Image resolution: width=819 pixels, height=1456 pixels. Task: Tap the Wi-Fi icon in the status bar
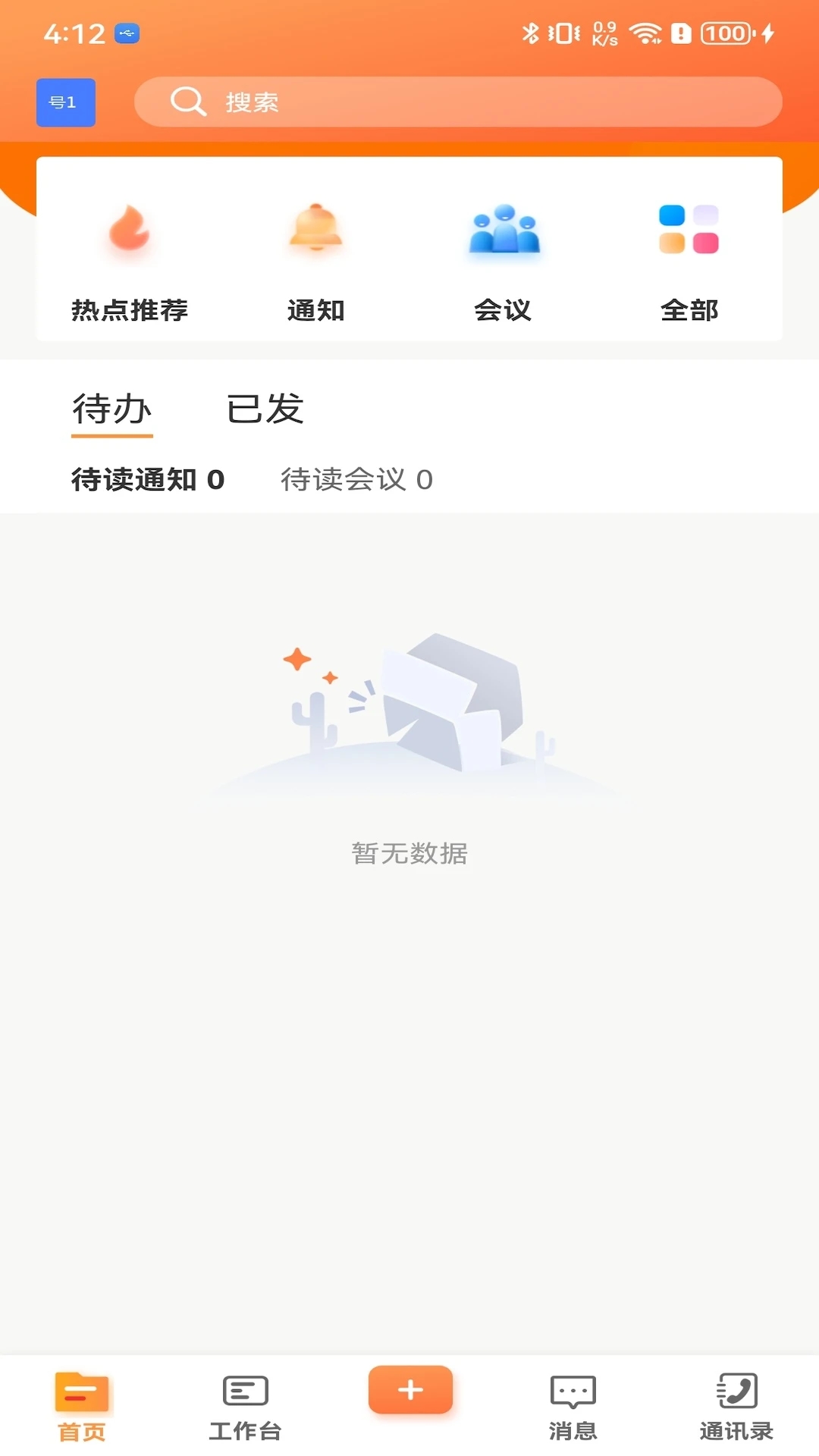pyautogui.click(x=646, y=33)
